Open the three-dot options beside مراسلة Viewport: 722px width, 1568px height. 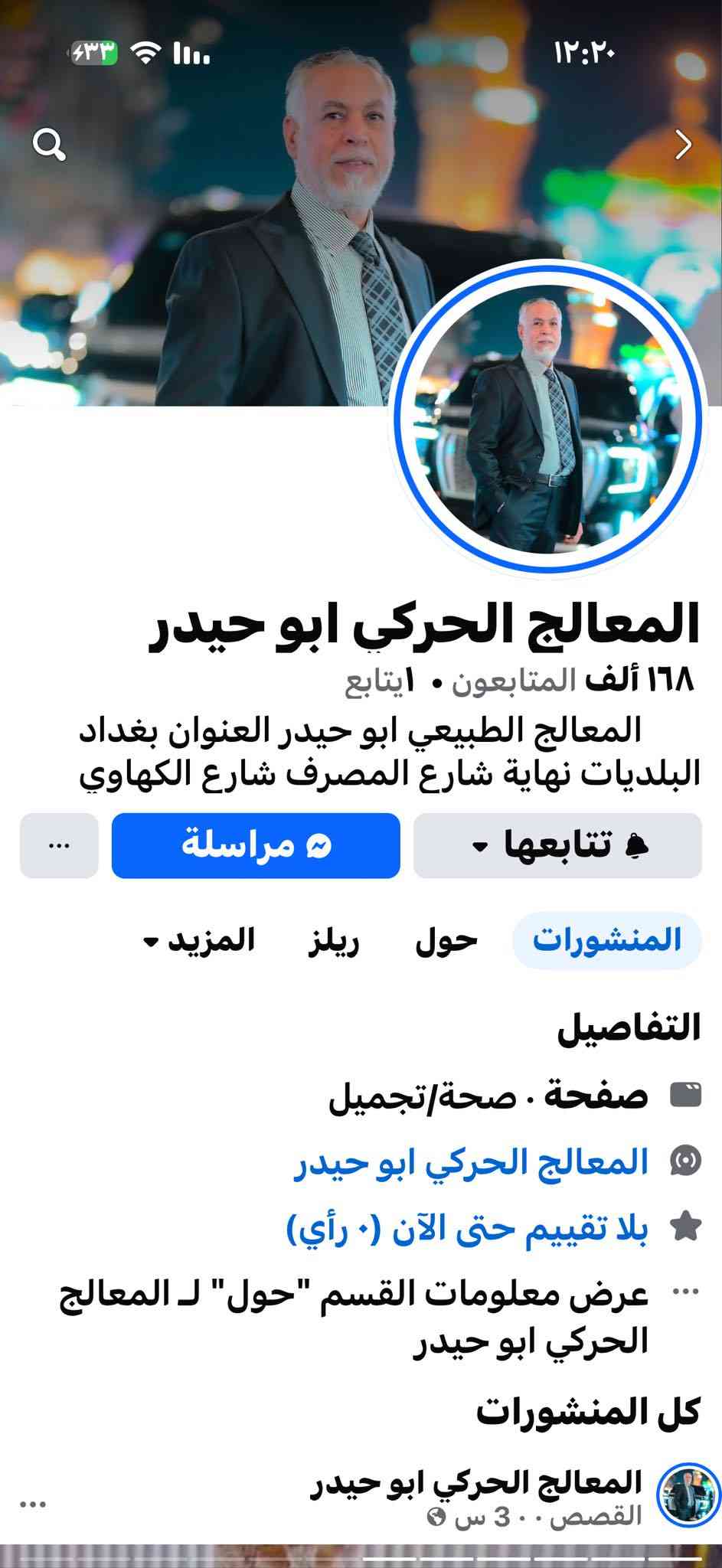point(59,845)
